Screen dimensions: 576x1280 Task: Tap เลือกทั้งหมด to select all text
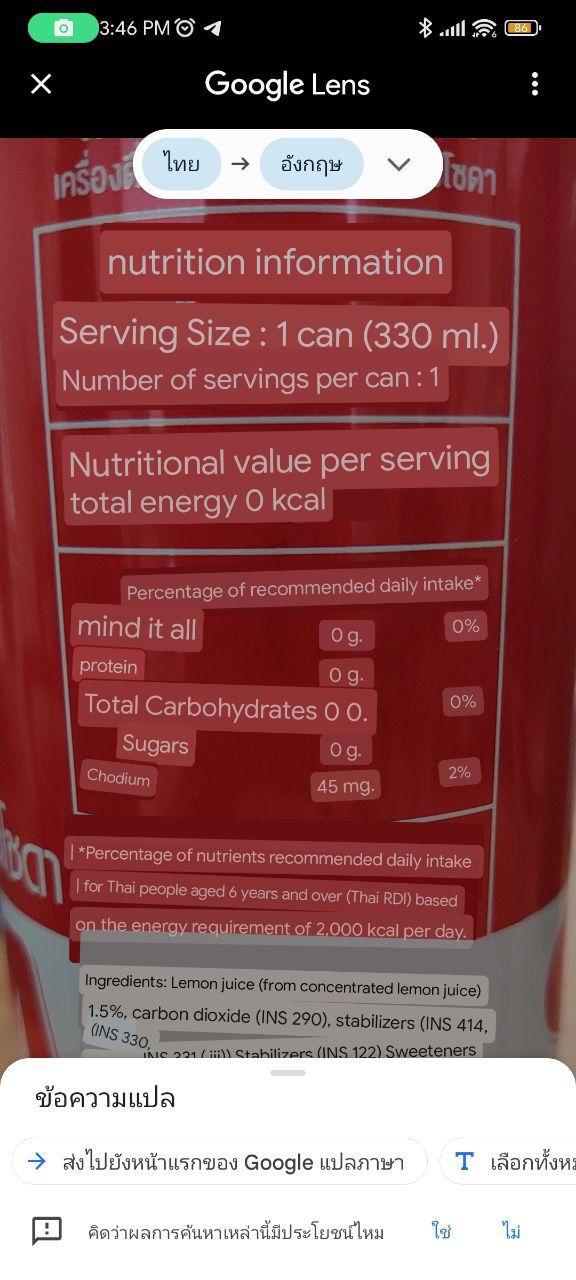pos(510,1162)
